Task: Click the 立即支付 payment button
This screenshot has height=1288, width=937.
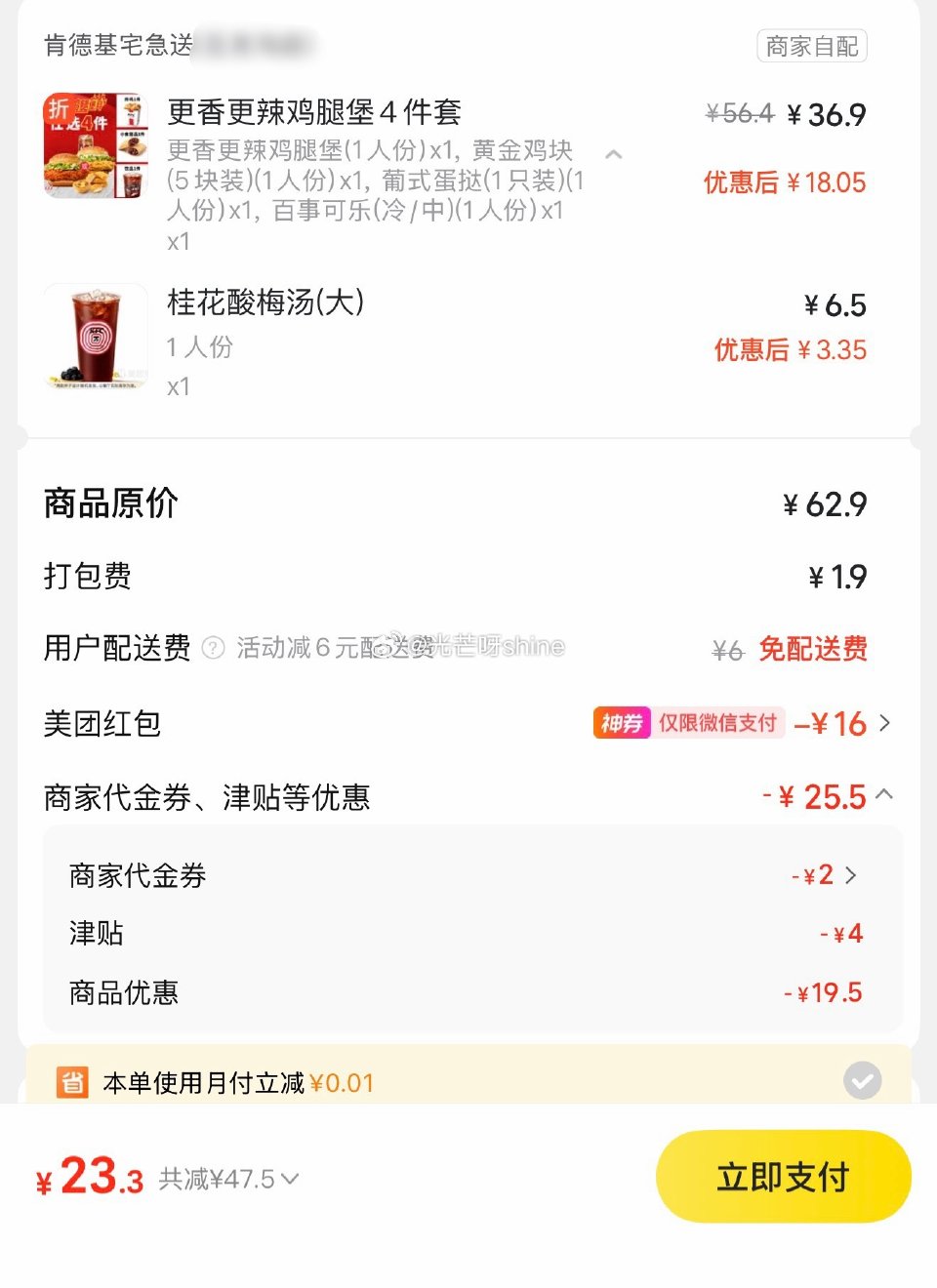Action: [x=784, y=1176]
